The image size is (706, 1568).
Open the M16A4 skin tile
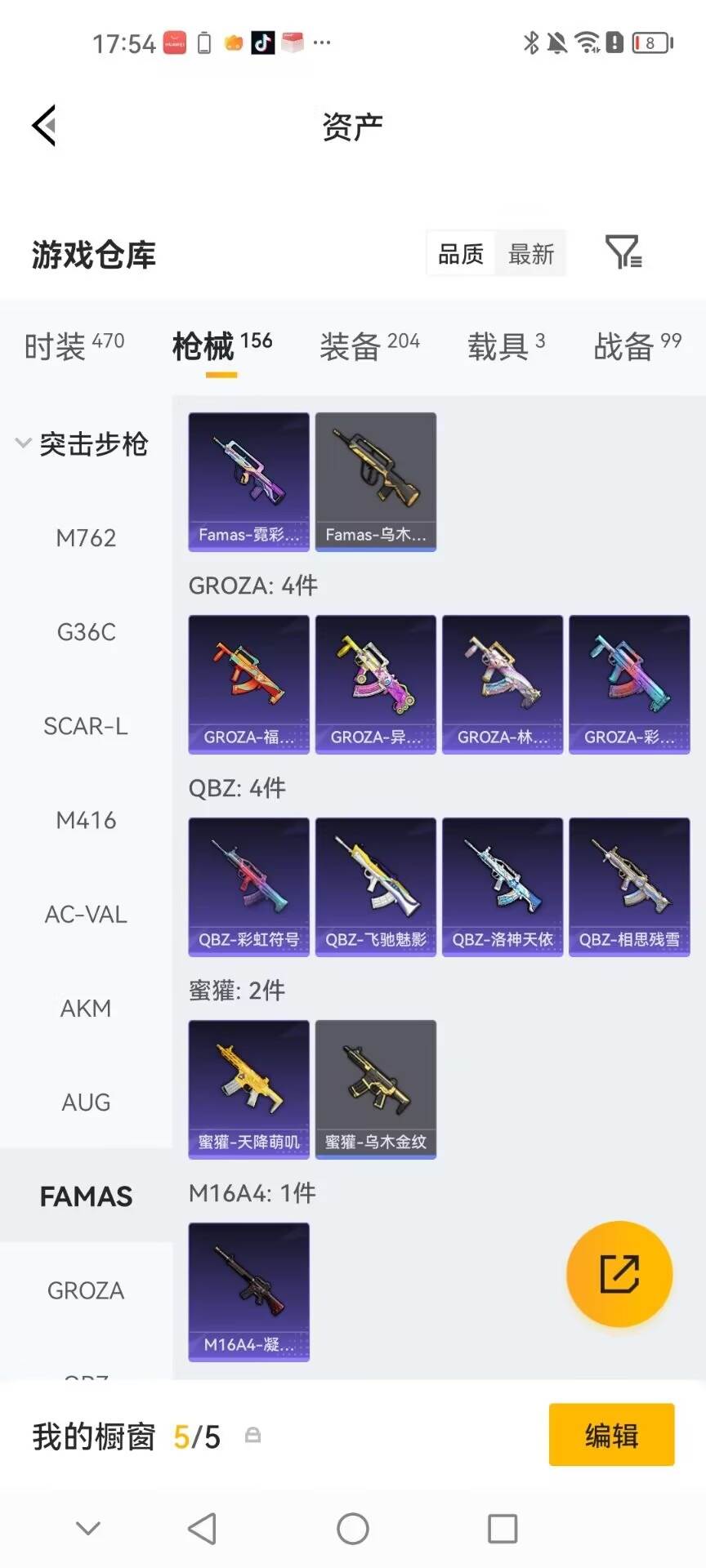(249, 1292)
